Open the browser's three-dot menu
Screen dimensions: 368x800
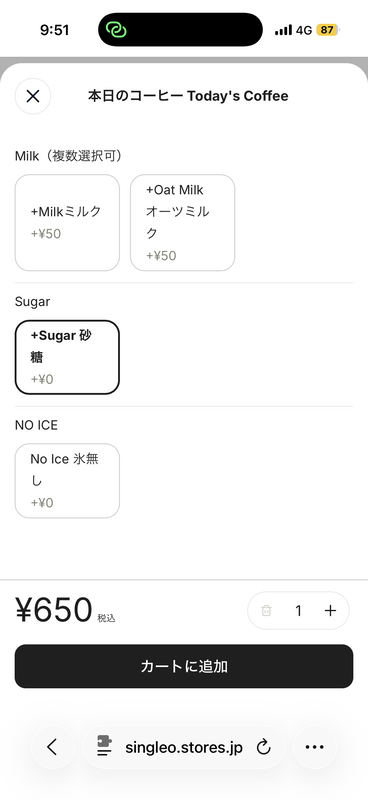click(314, 747)
